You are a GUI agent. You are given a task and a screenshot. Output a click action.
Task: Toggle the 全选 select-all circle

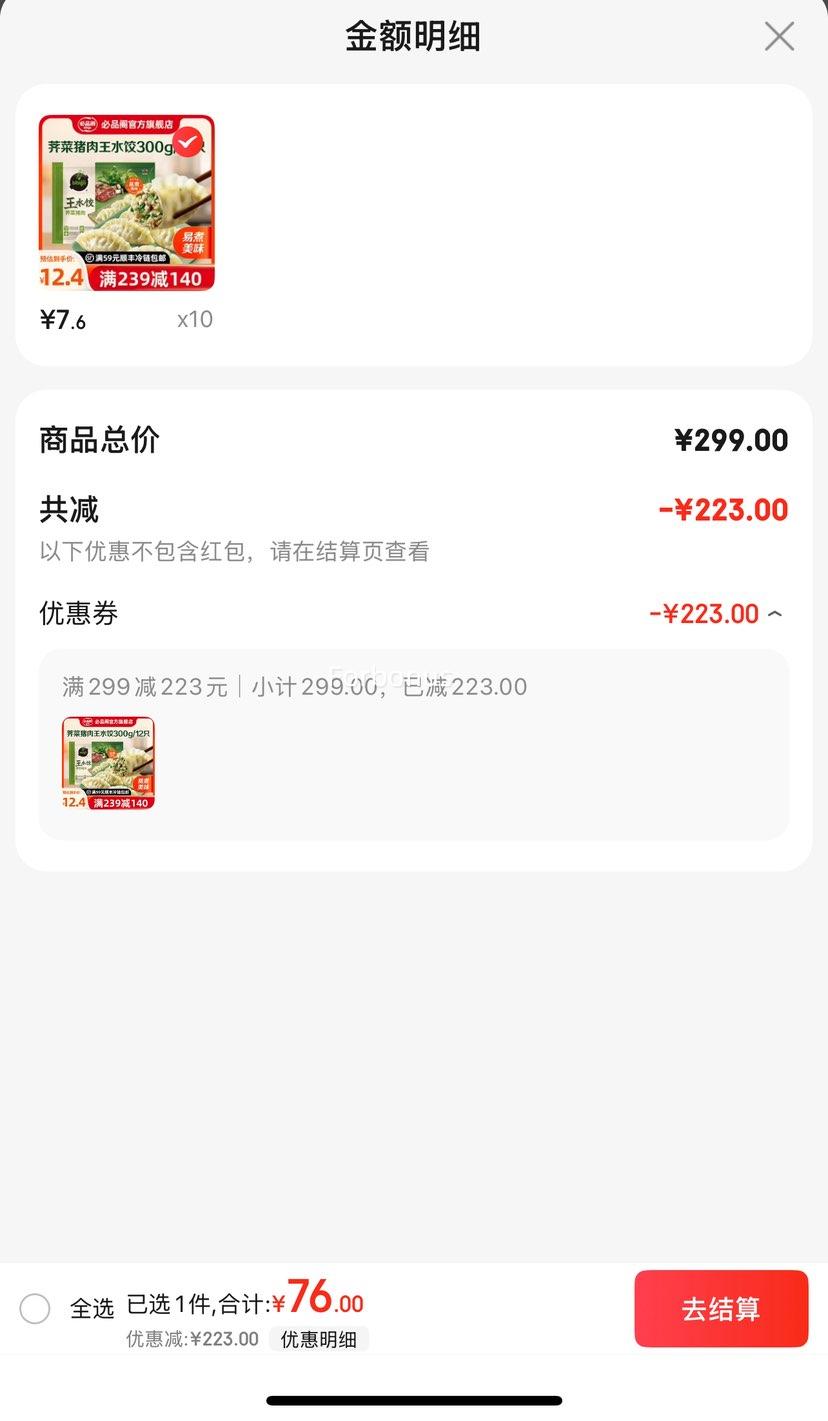[x=35, y=1307]
